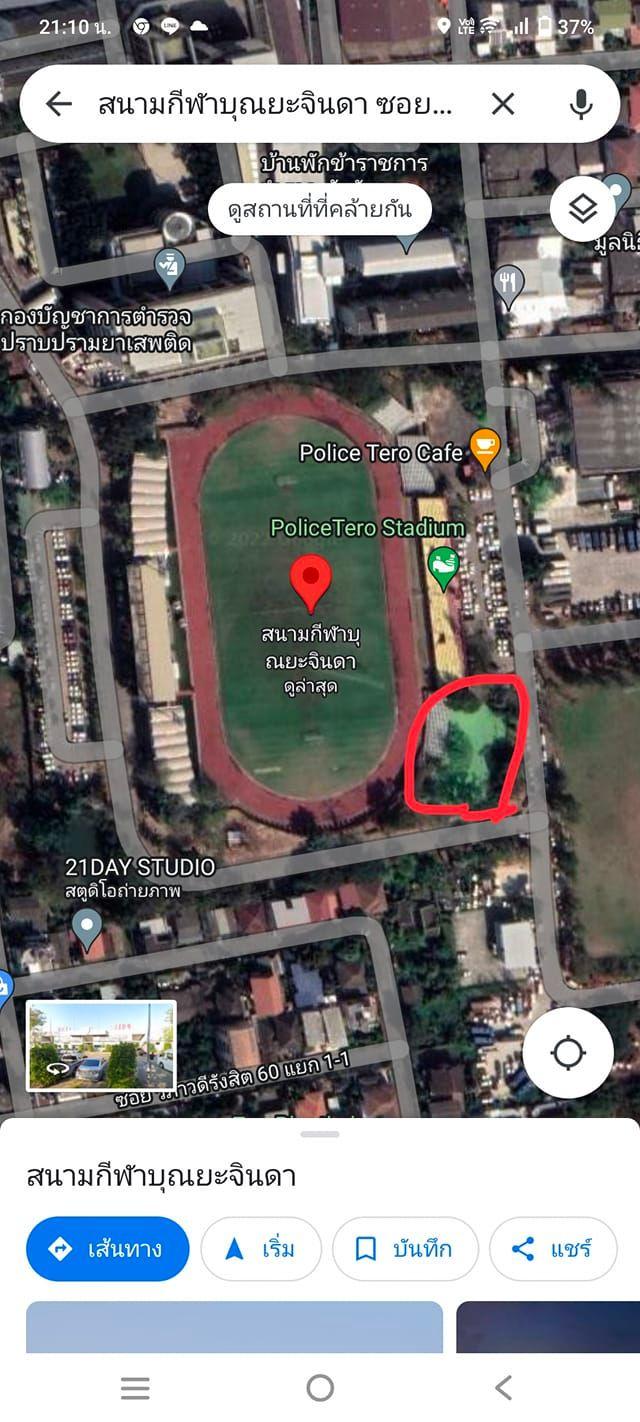Clear the search text with X

503,104
